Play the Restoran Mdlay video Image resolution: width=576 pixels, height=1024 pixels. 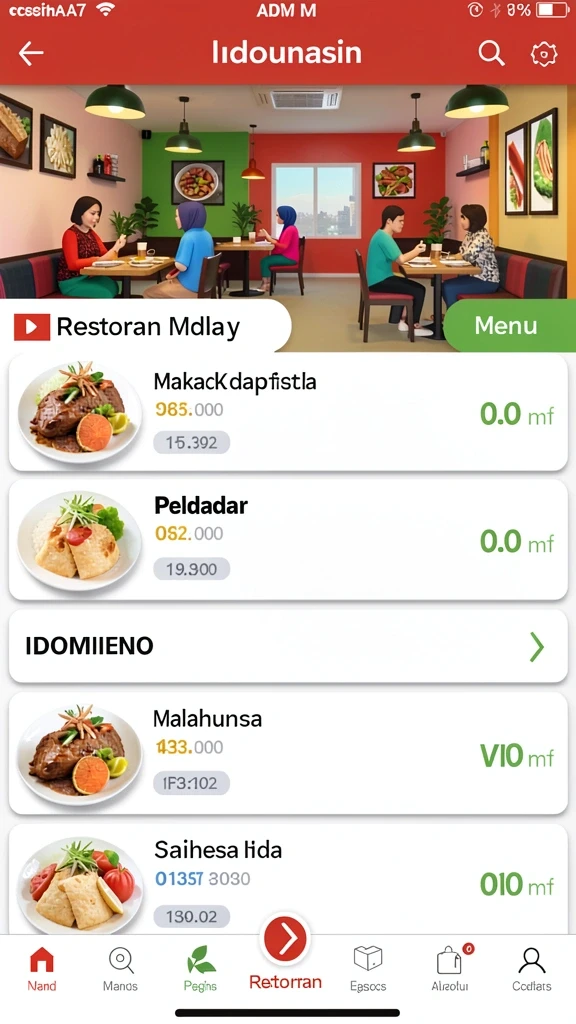point(32,327)
